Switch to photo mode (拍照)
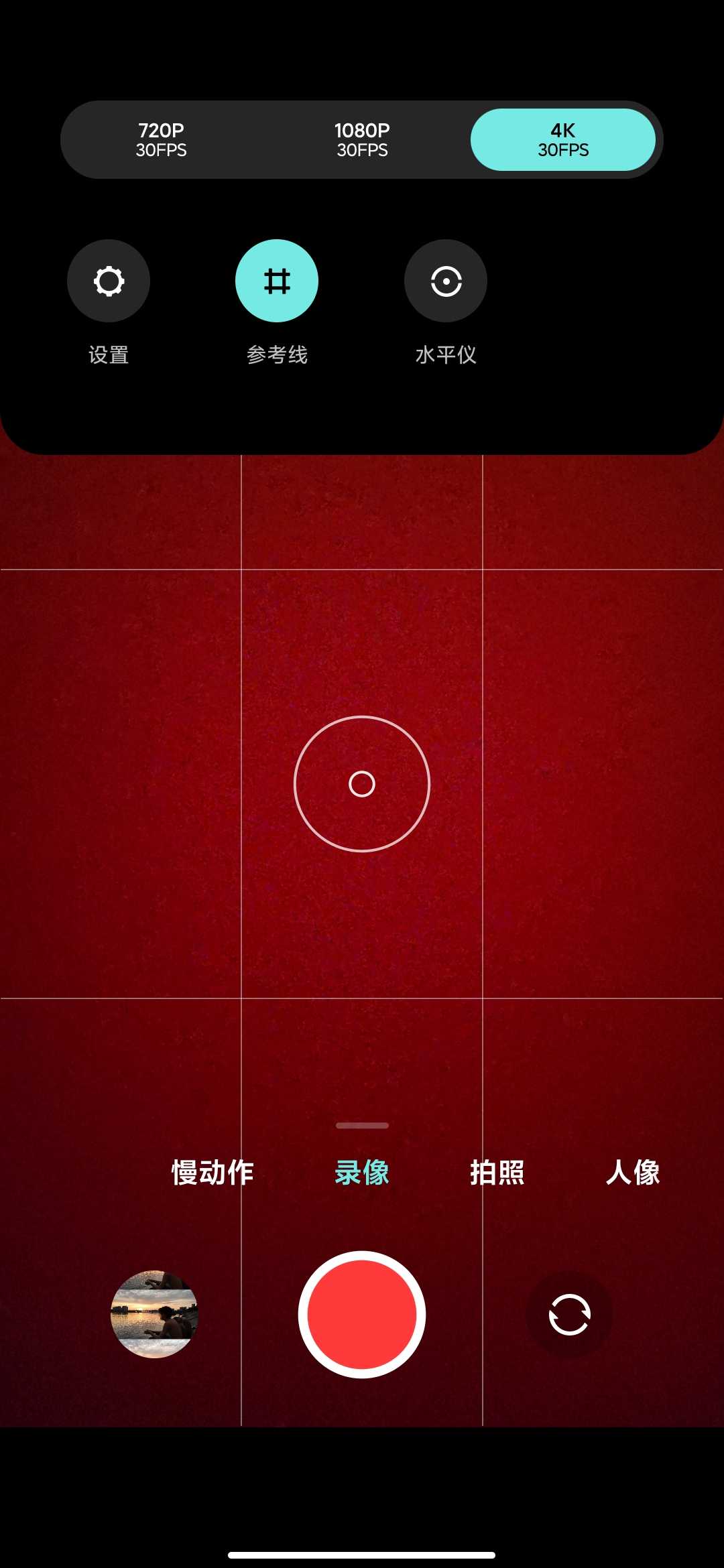 coord(497,1173)
